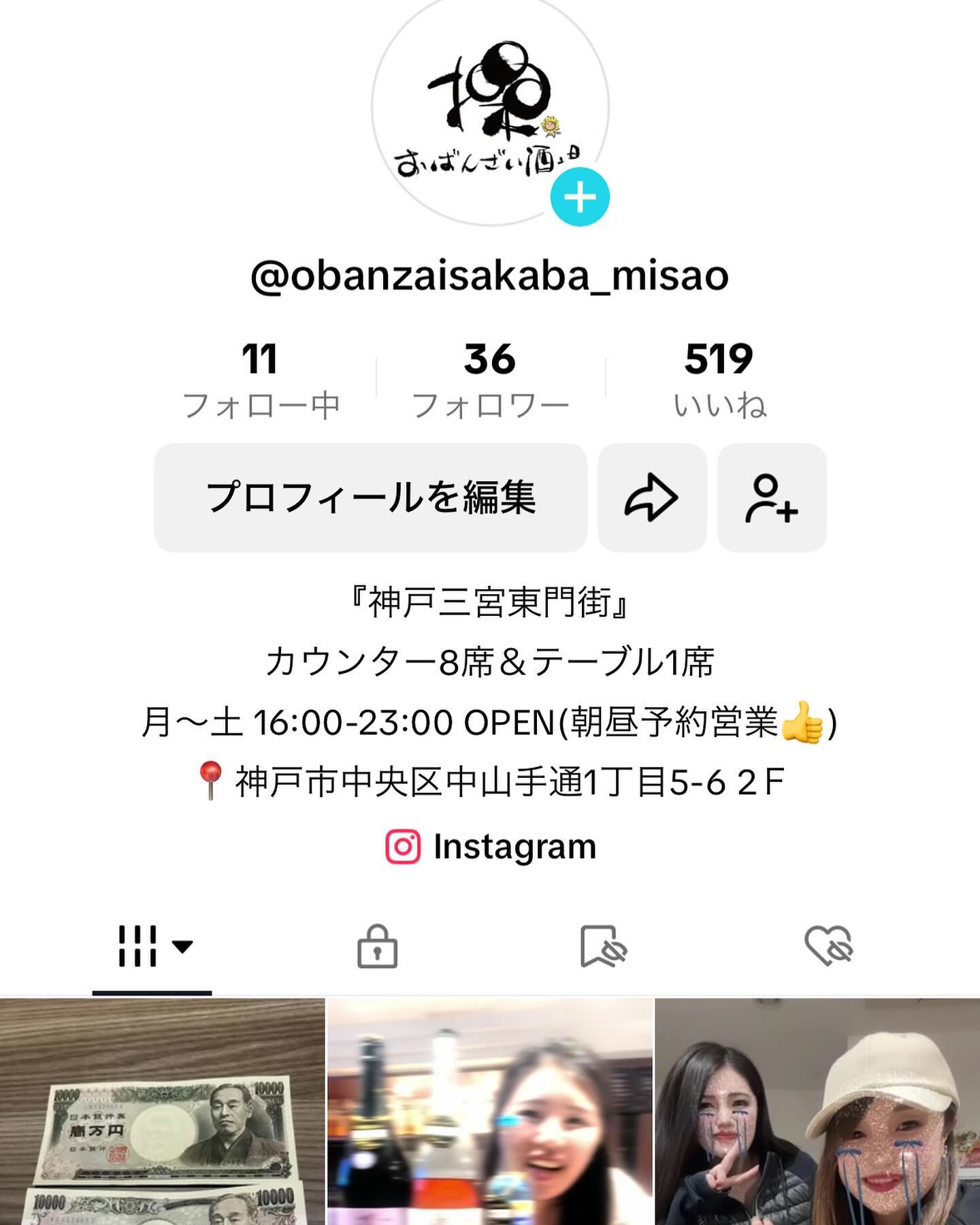Show the いいね likes count details
The height and width of the screenshot is (1225, 980).
719,380
